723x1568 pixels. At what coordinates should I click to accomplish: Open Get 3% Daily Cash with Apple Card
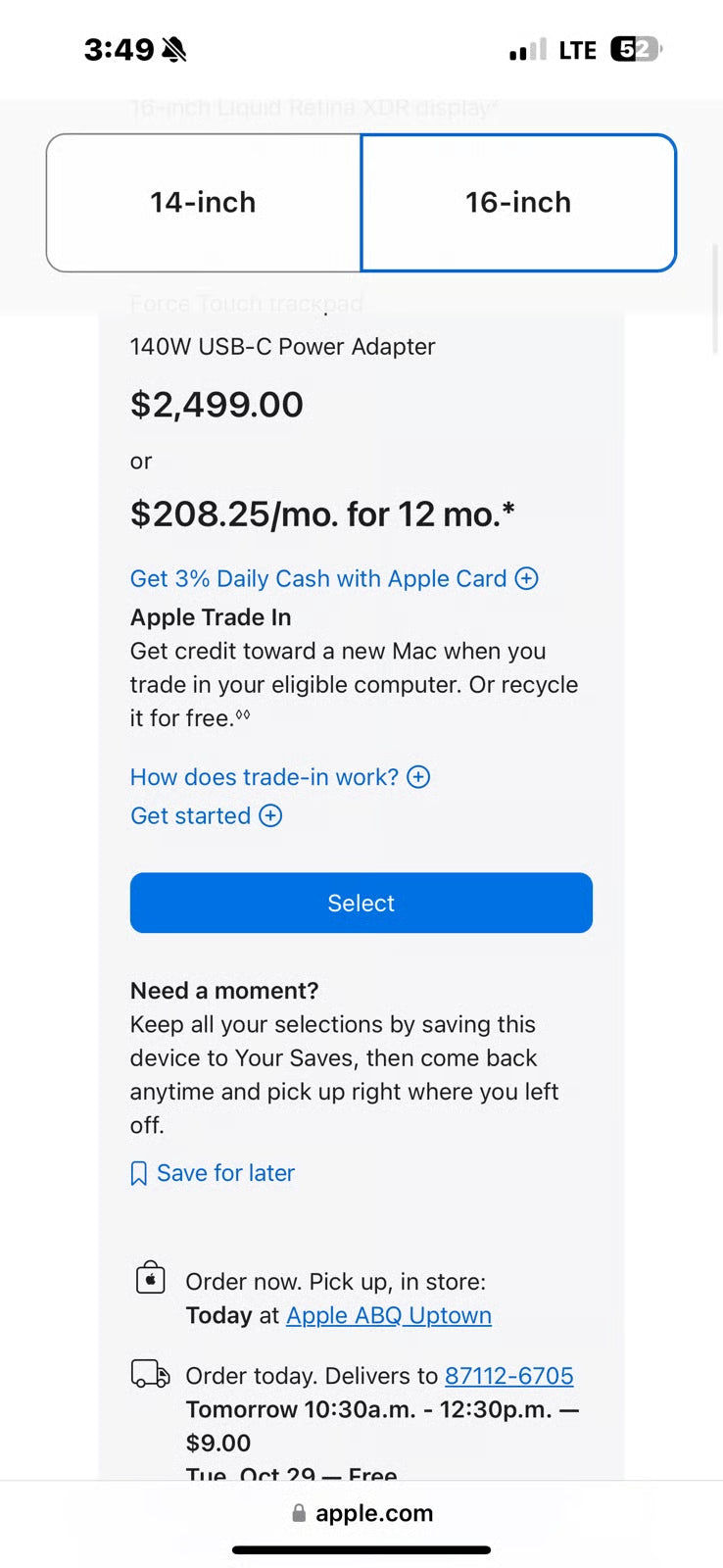[x=333, y=579]
